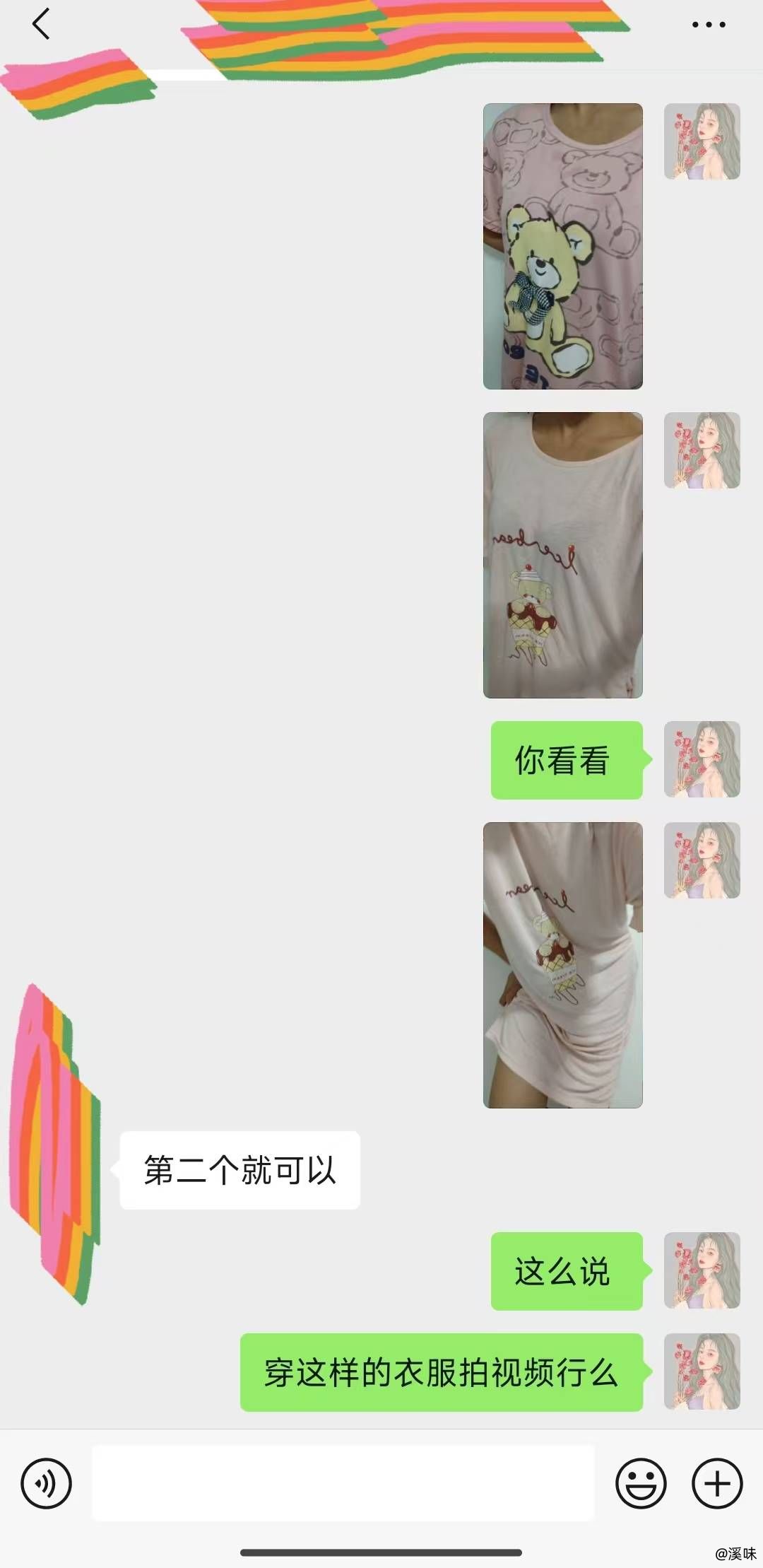Viewport: 763px width, 1568px height.
Task: Go back using the top-left arrow
Action: tap(41, 24)
